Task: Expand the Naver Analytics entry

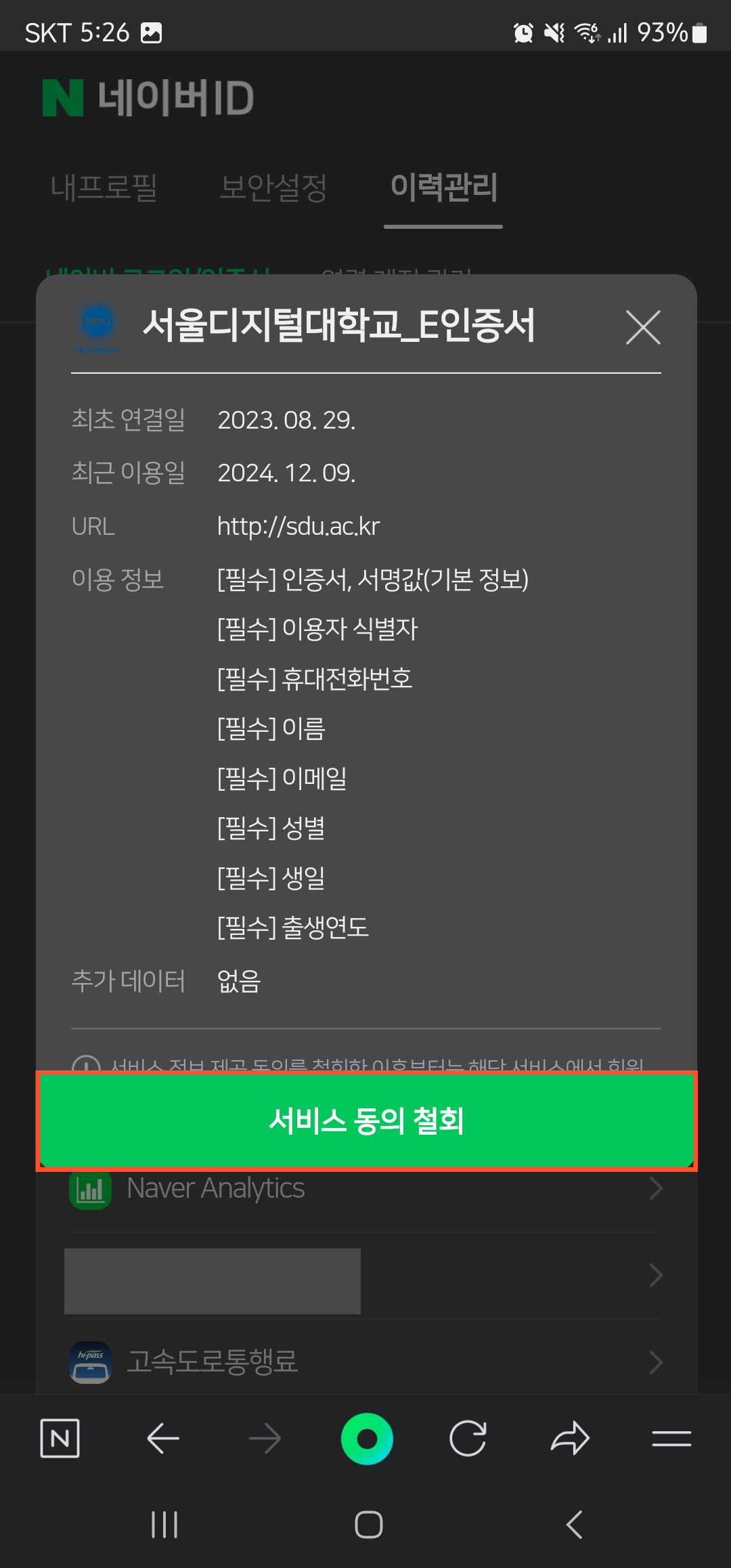Action: tap(655, 1188)
